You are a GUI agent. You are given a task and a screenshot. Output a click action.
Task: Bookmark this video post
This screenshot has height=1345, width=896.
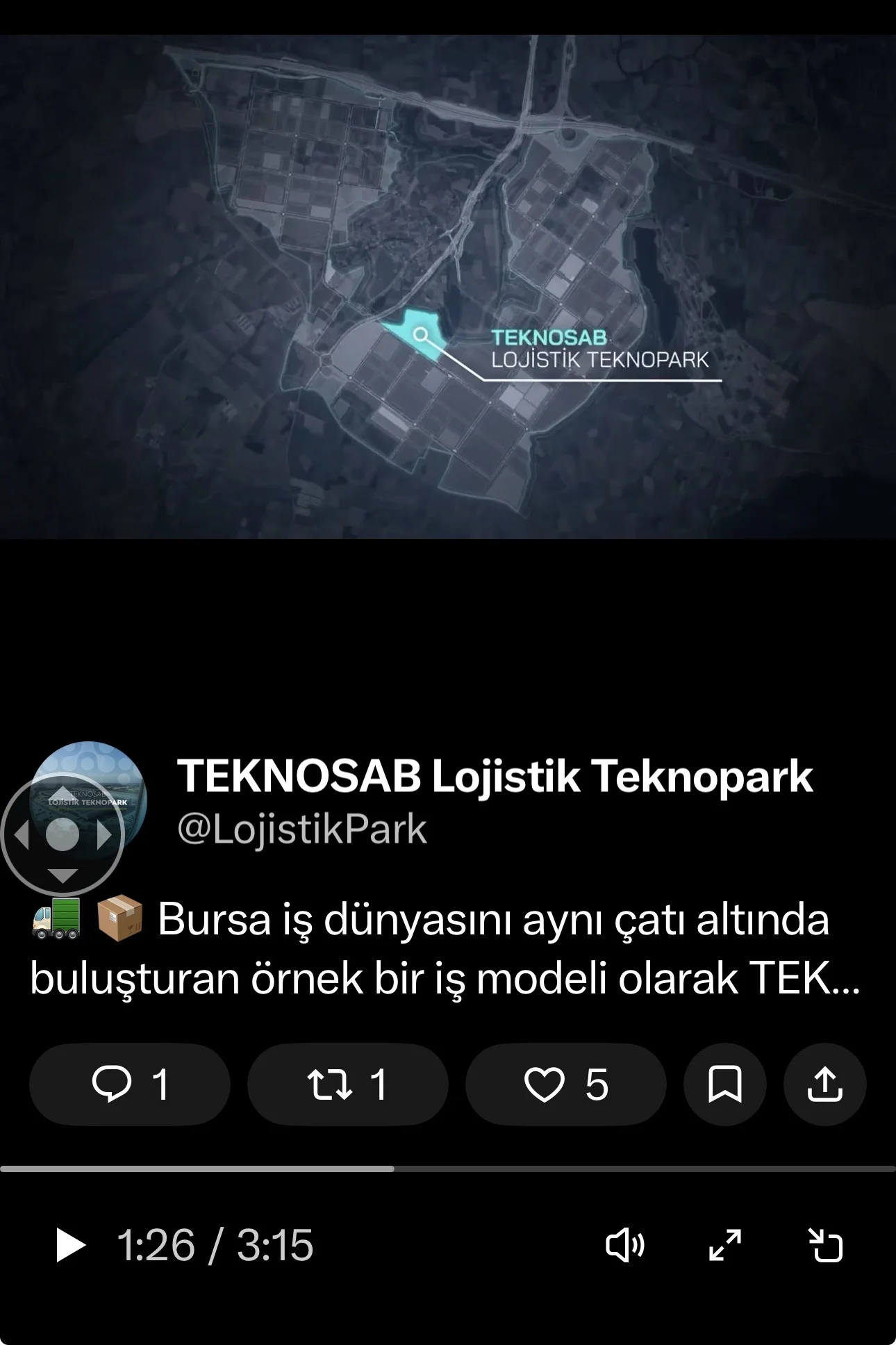[724, 1084]
